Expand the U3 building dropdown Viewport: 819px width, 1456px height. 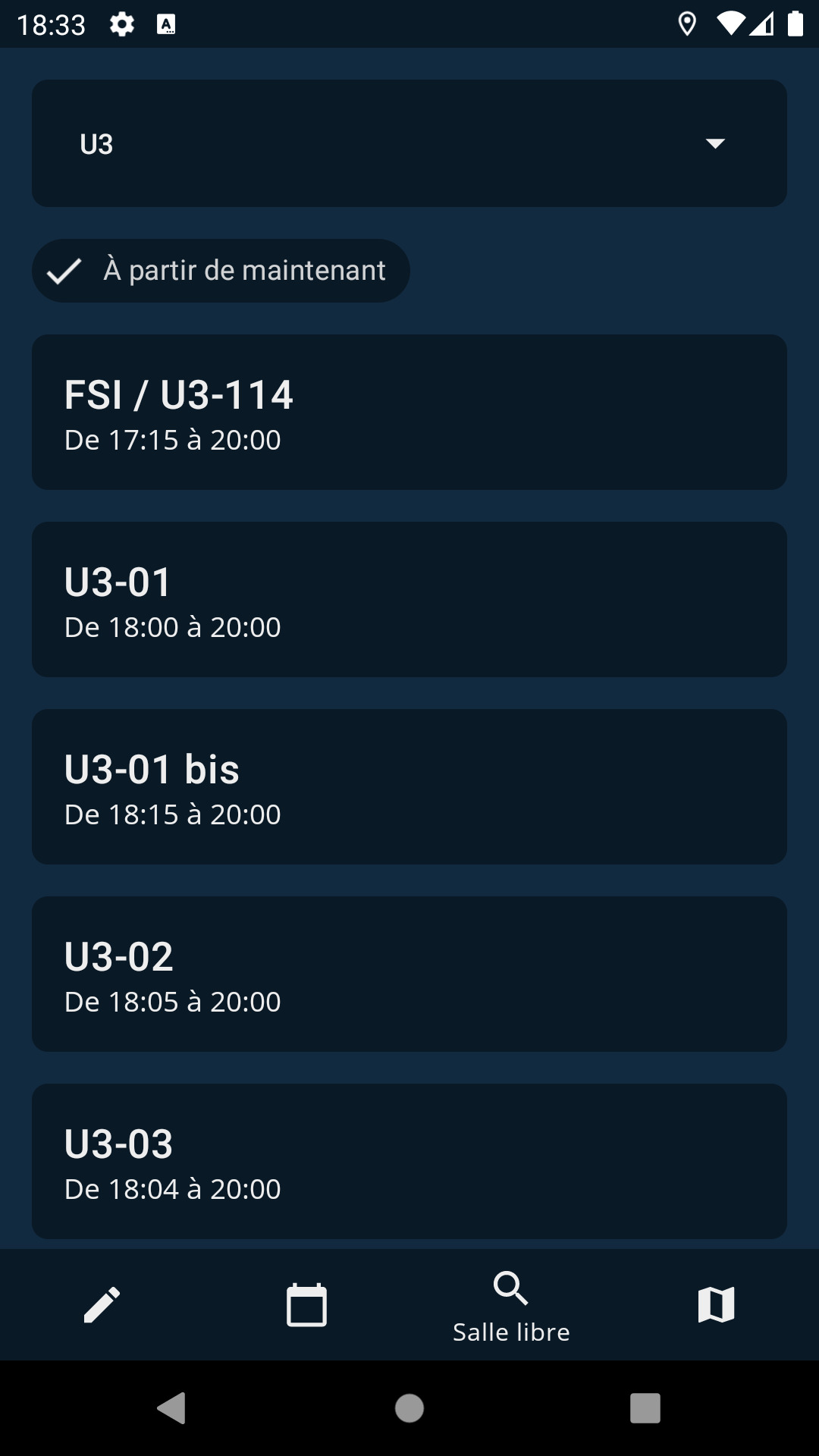point(409,143)
